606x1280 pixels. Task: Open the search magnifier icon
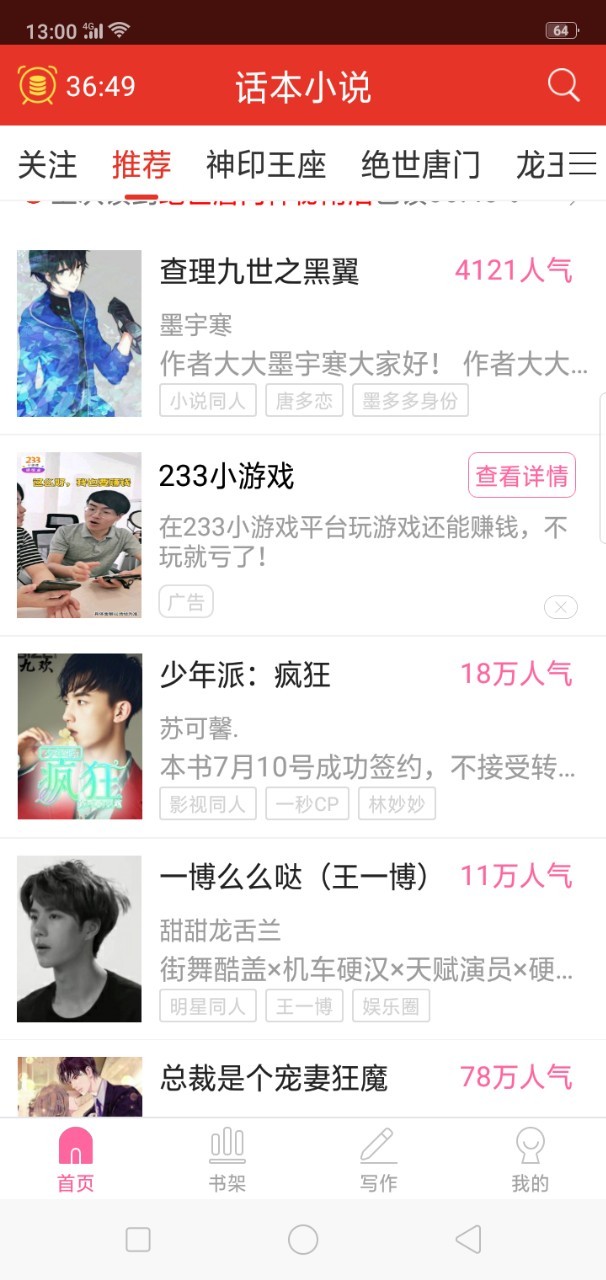[x=564, y=85]
